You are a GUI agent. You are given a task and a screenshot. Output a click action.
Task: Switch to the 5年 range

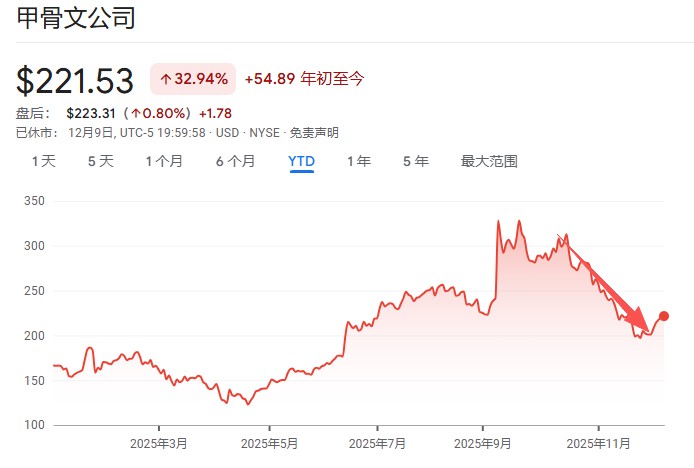(415, 161)
